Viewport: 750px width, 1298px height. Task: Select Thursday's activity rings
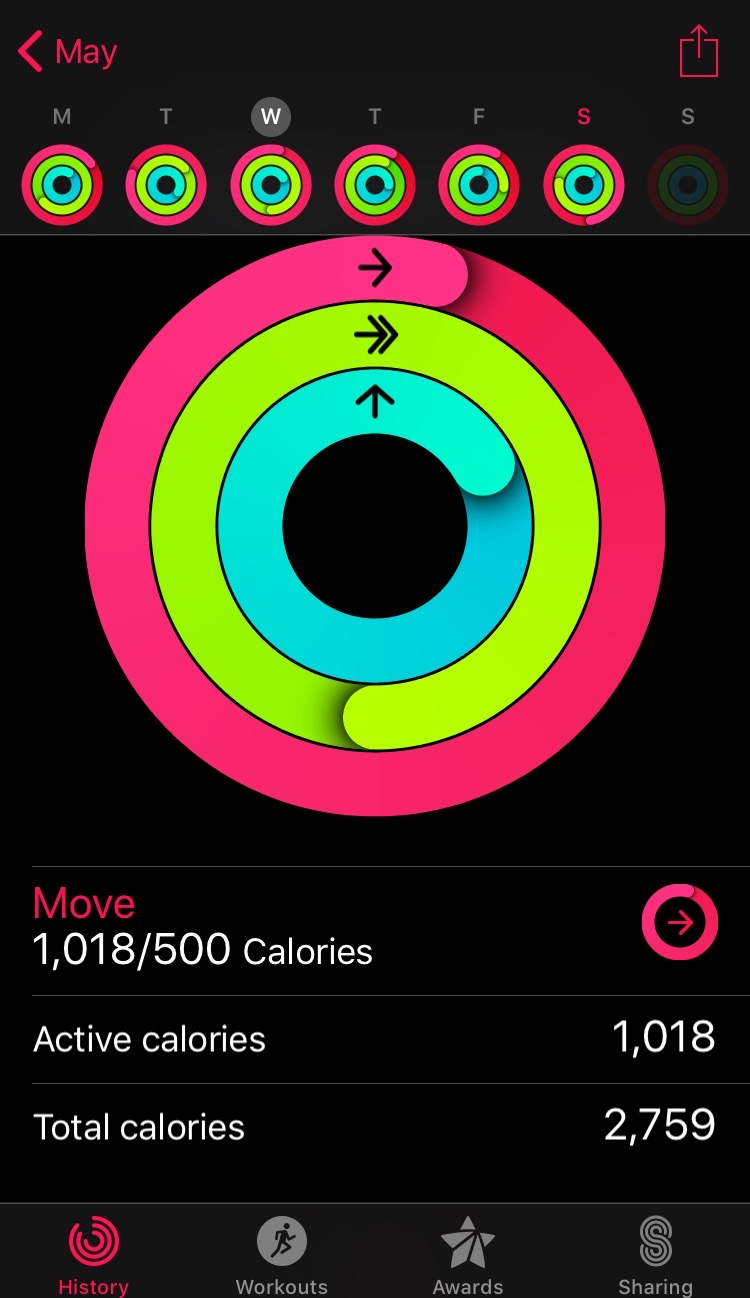(375, 185)
